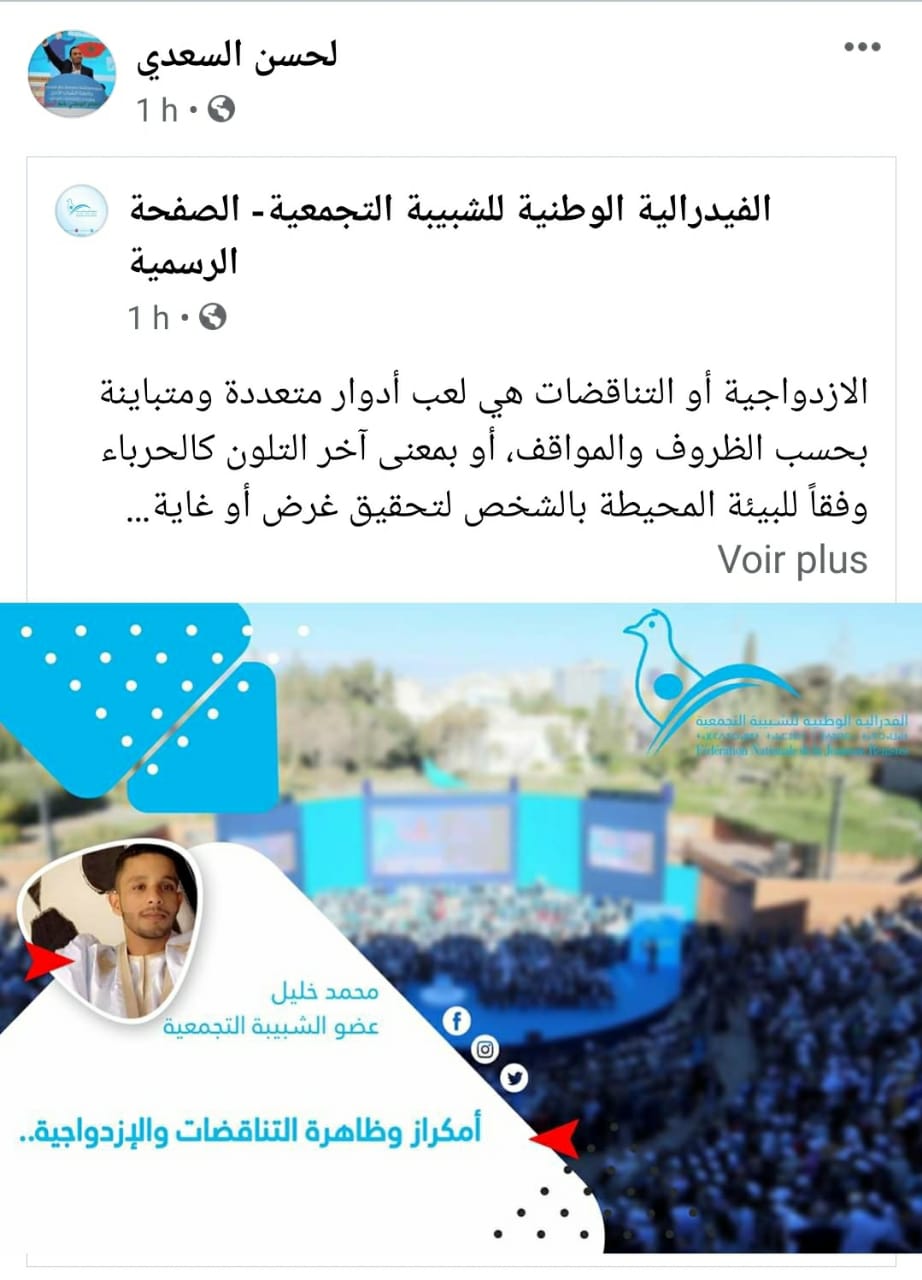
Task: Open لحسن السعدي's profile picture
Action: (x=71, y=72)
